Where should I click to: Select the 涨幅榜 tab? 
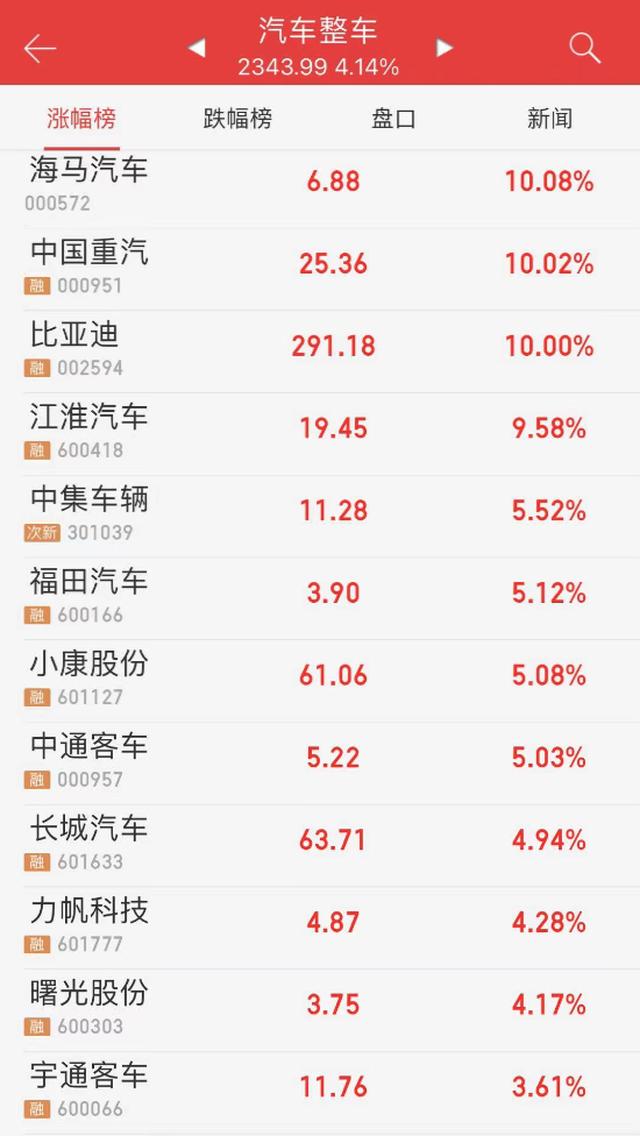point(81,119)
